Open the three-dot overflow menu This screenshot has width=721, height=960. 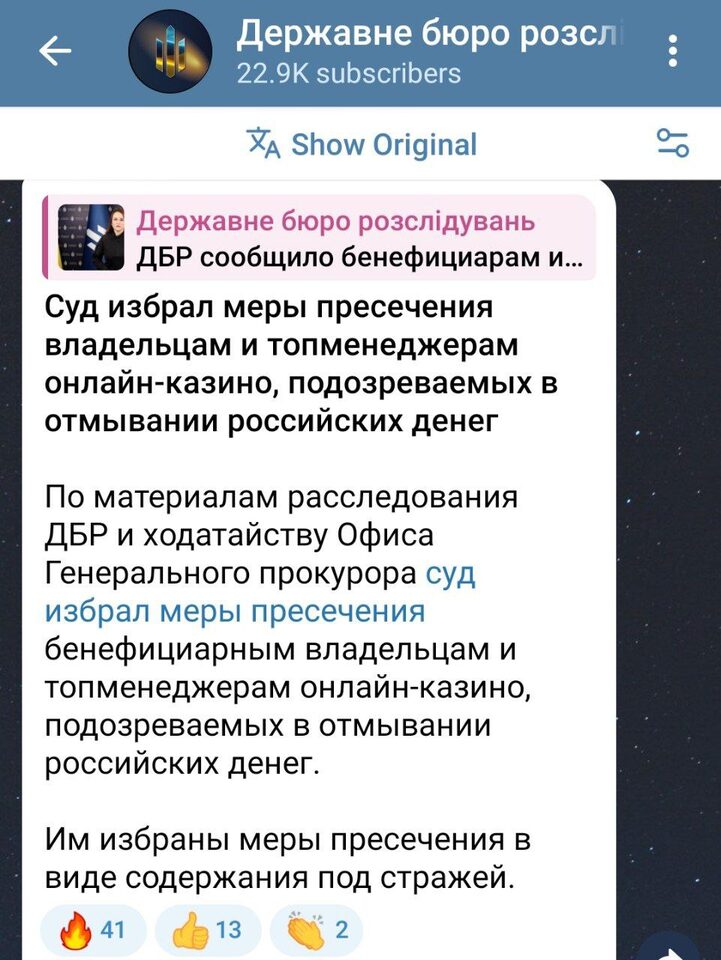(x=673, y=53)
